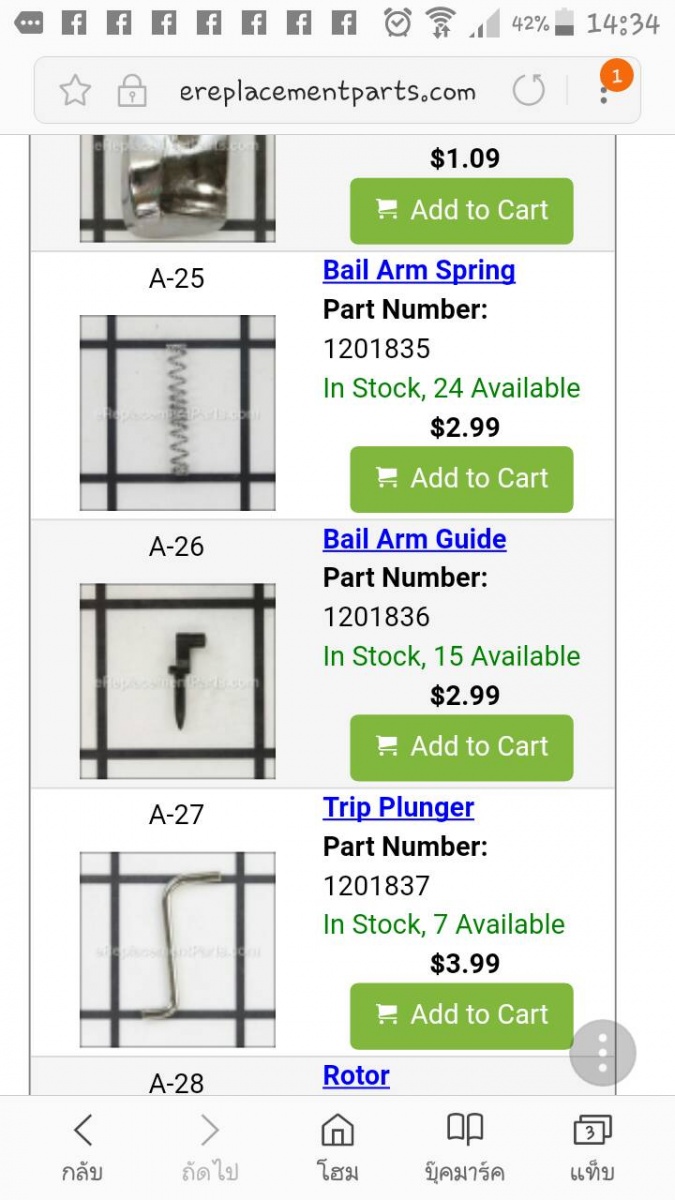
Task: Bookmark this page with the star icon
Action: click(75, 92)
